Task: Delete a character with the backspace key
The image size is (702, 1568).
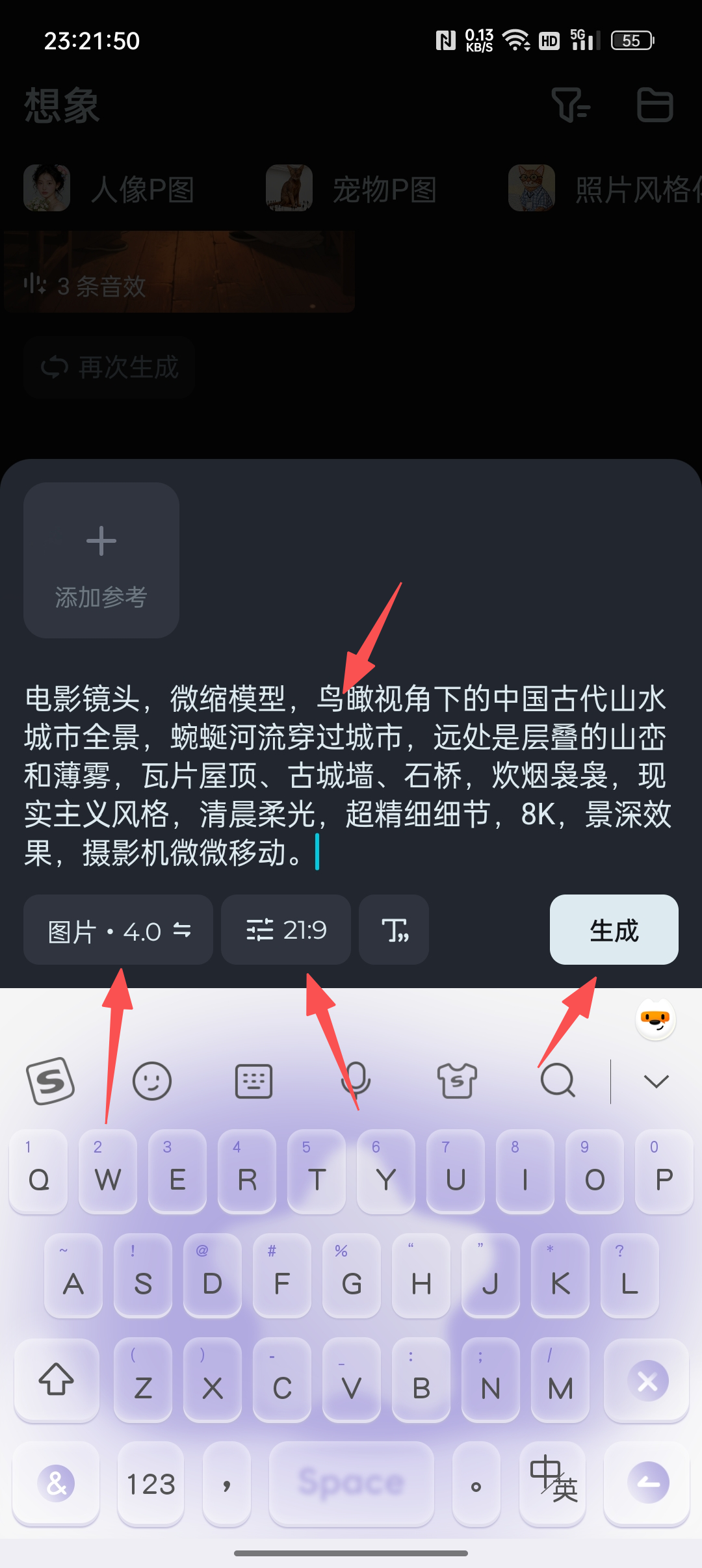Action: pos(647,1381)
